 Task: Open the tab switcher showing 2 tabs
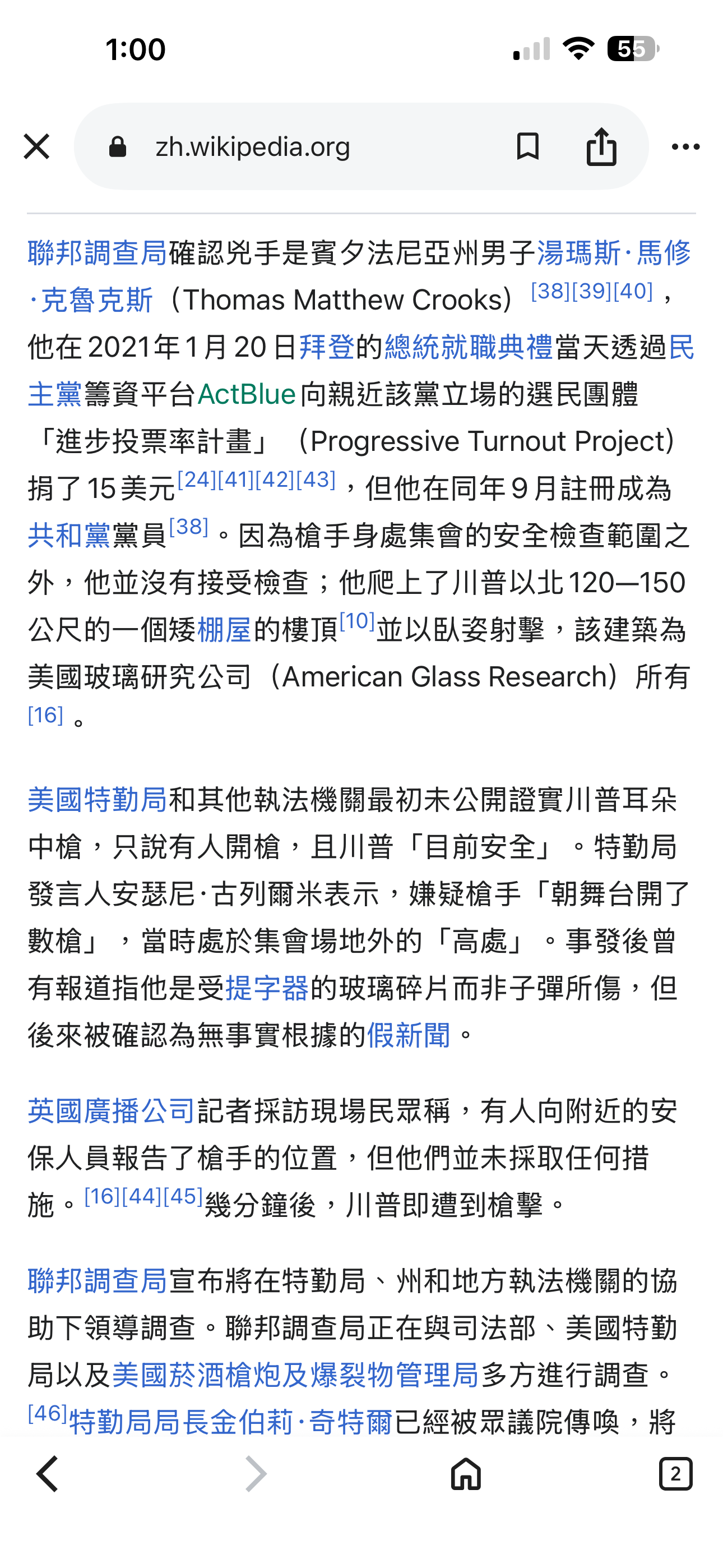pyautogui.click(x=674, y=1474)
